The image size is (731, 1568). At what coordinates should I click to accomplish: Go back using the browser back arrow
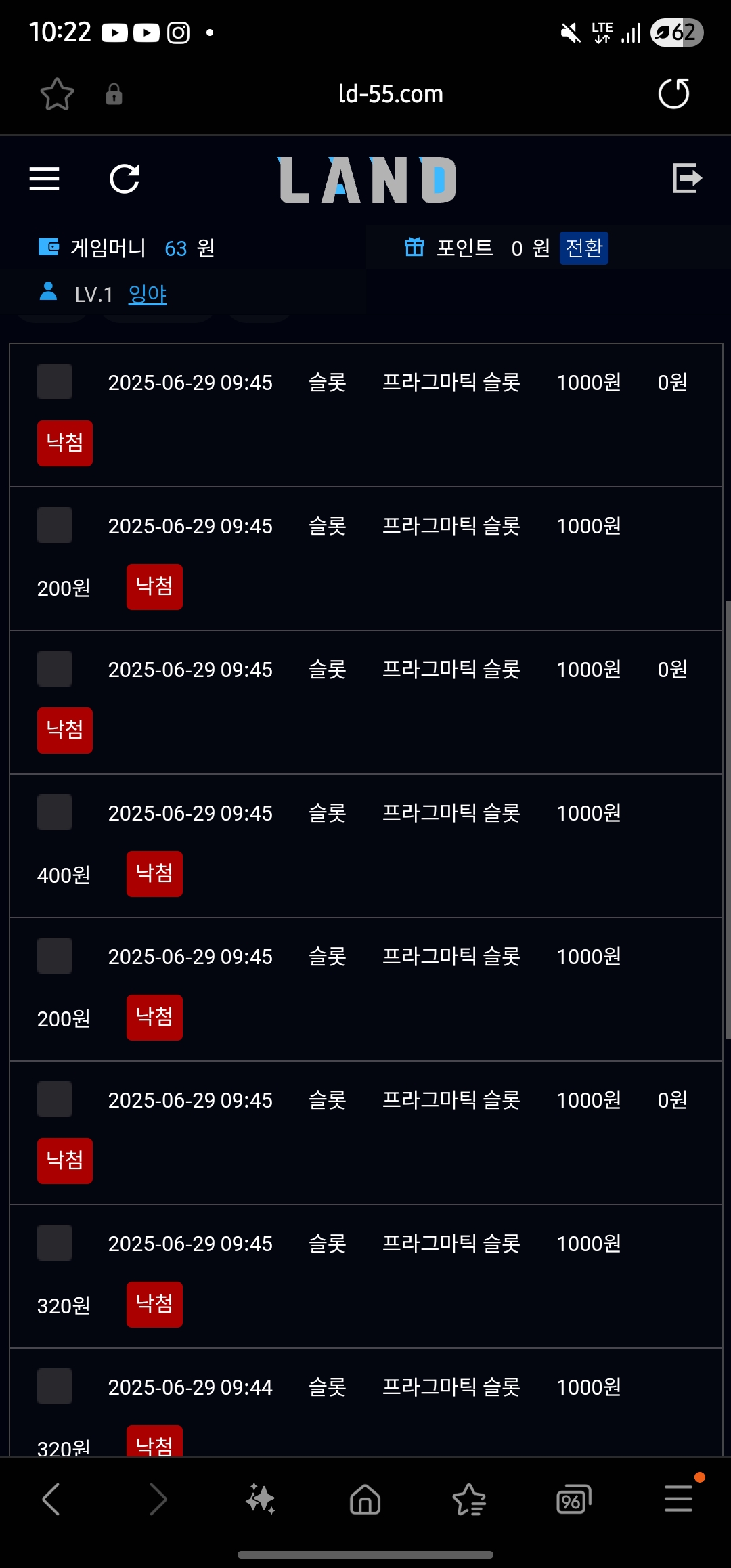[51, 1499]
